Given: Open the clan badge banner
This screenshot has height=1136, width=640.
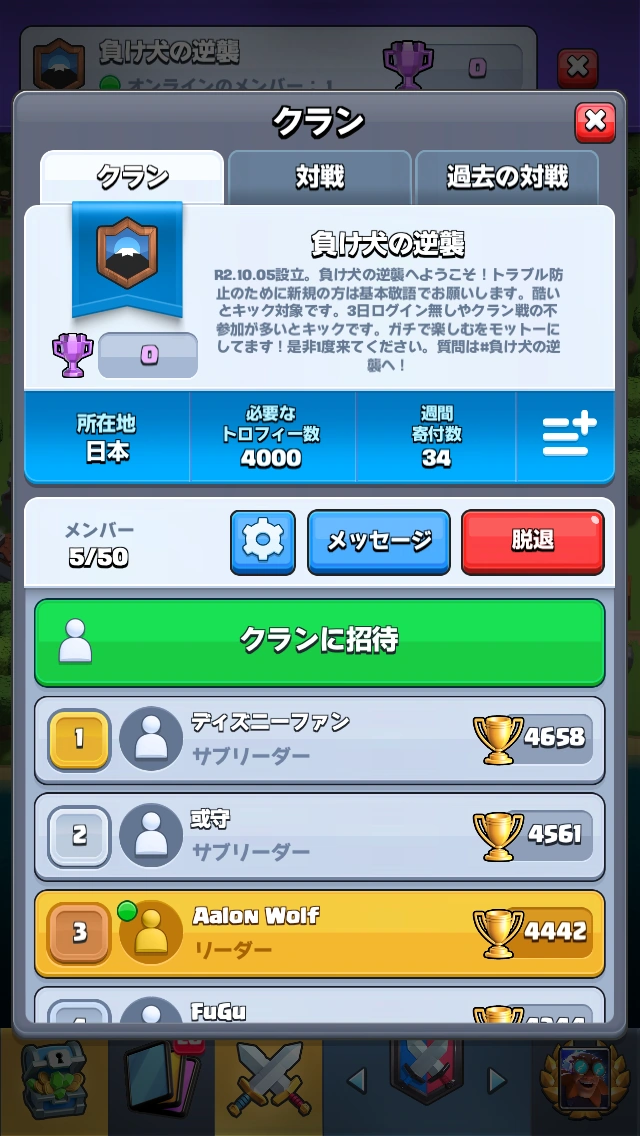Looking at the screenshot, I should (x=127, y=257).
